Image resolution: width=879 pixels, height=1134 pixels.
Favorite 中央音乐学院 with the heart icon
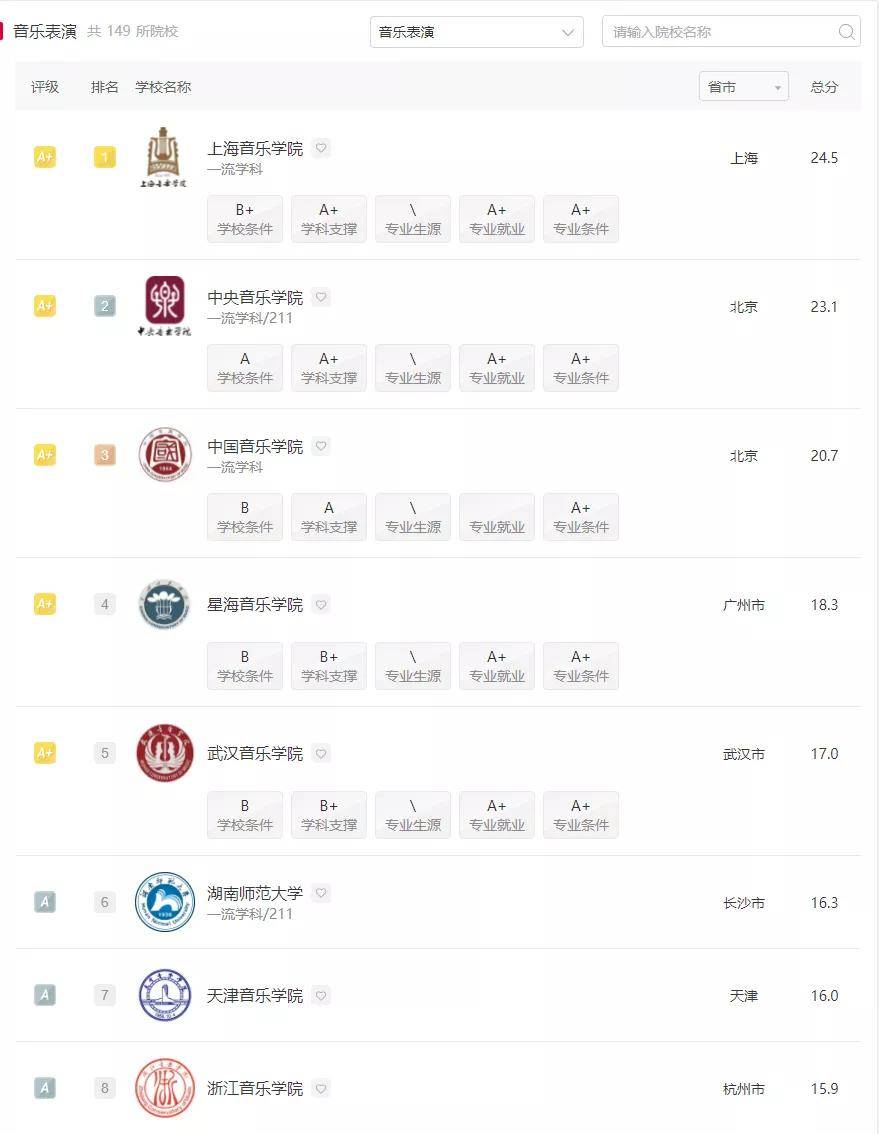pos(321,297)
